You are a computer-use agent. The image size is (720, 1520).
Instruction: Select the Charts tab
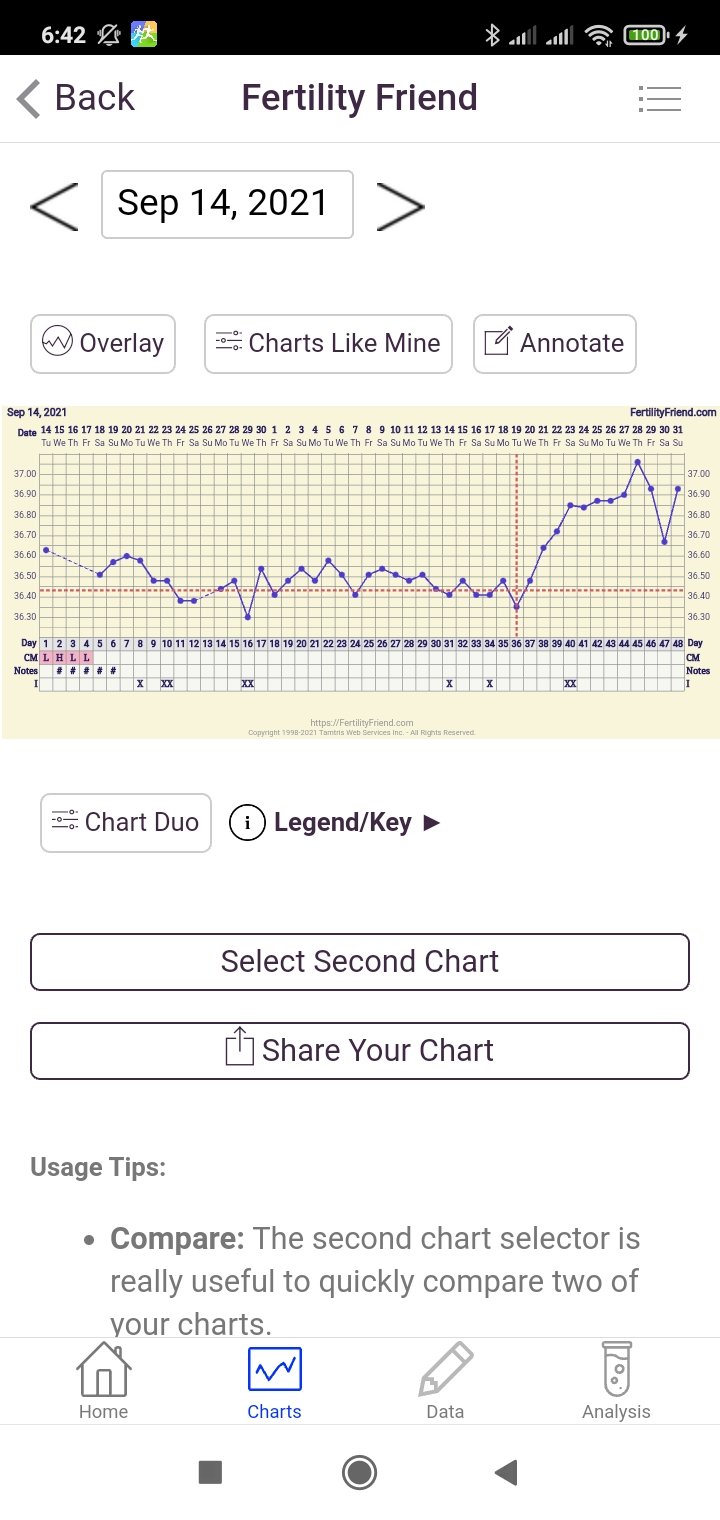pos(274,1382)
